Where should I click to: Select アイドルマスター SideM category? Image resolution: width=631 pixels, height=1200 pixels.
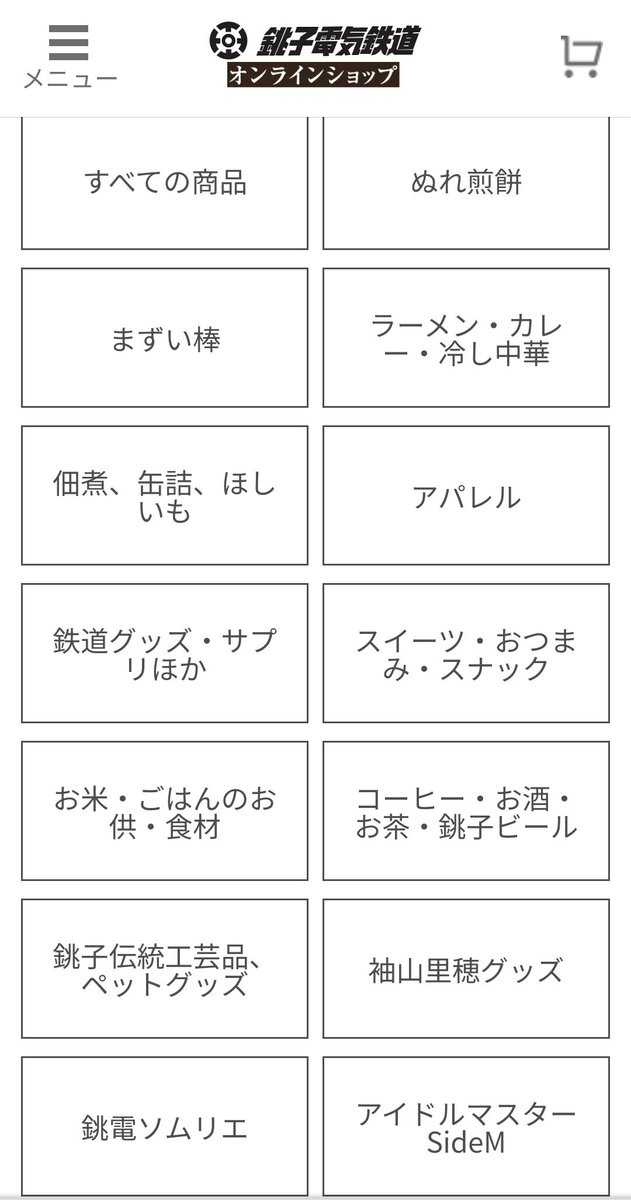point(466,1126)
